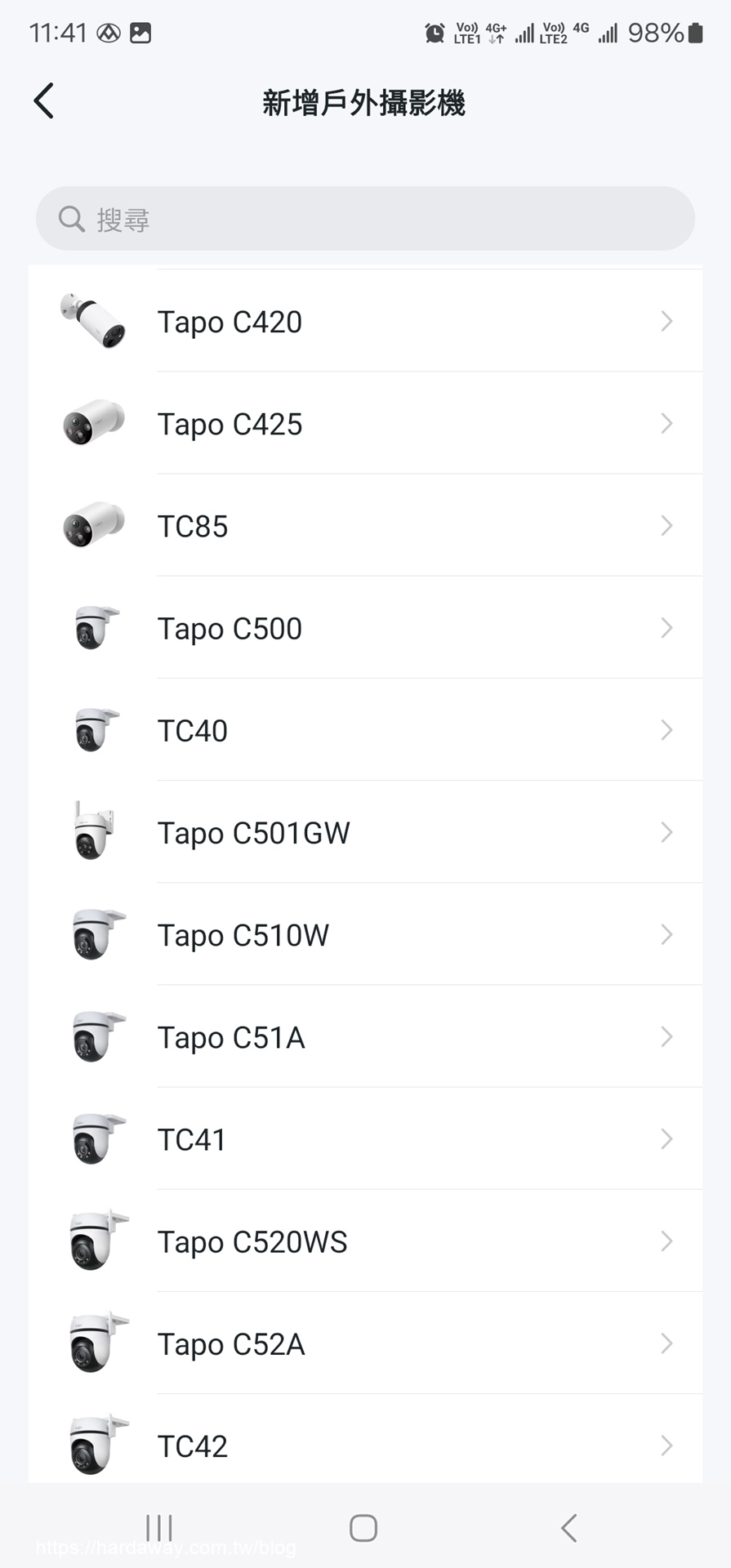Screen dimensions: 731x1568
Task: Go back using the top-left arrow
Action: pyautogui.click(x=44, y=101)
